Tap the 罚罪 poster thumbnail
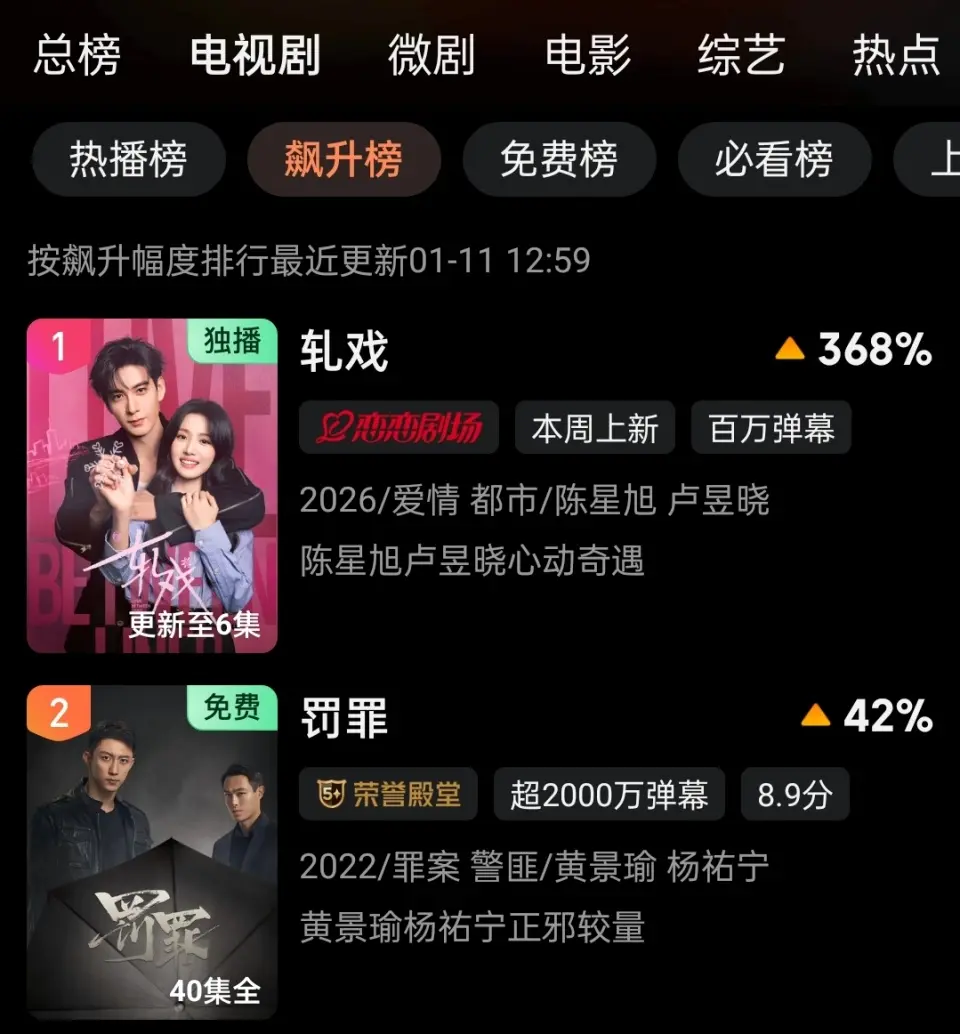The height and width of the screenshot is (1034, 960). [x=152, y=851]
